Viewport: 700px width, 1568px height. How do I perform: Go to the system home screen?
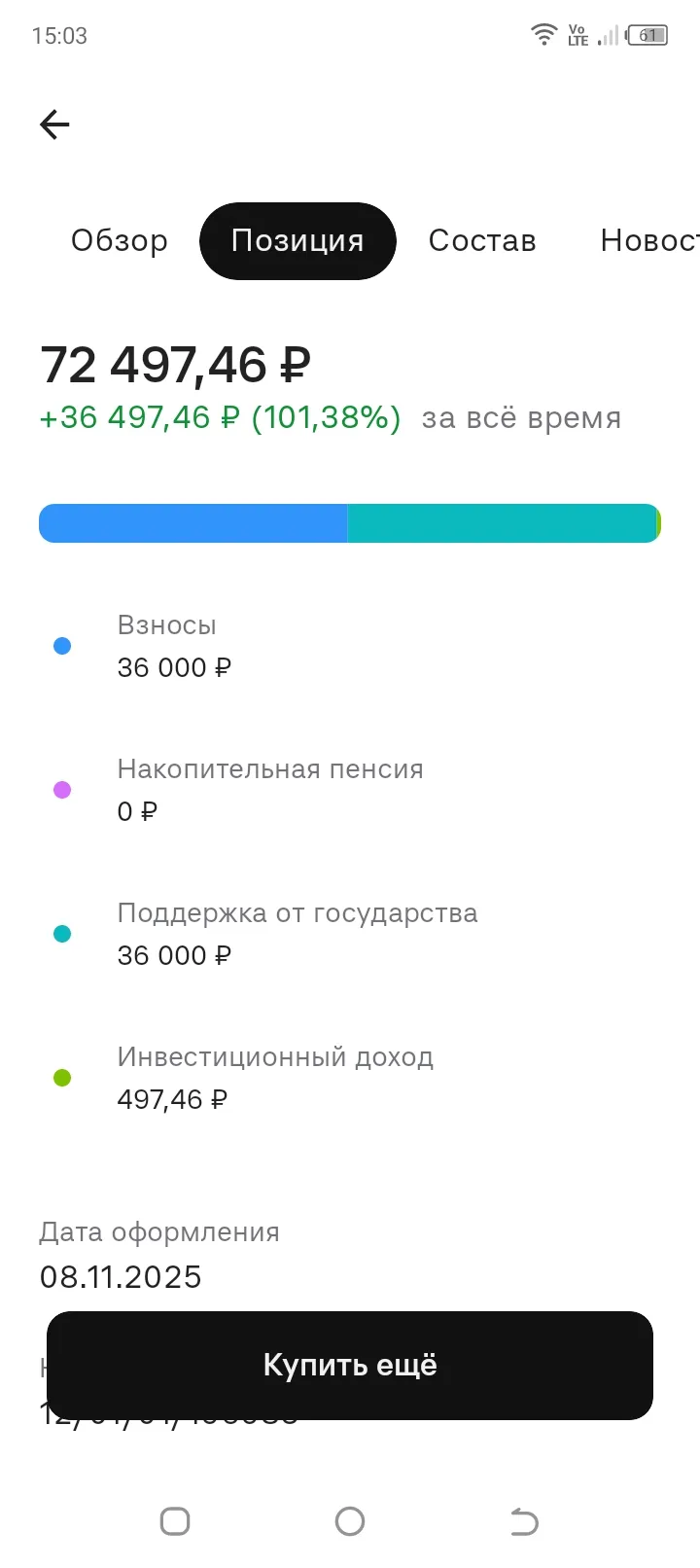(350, 1521)
